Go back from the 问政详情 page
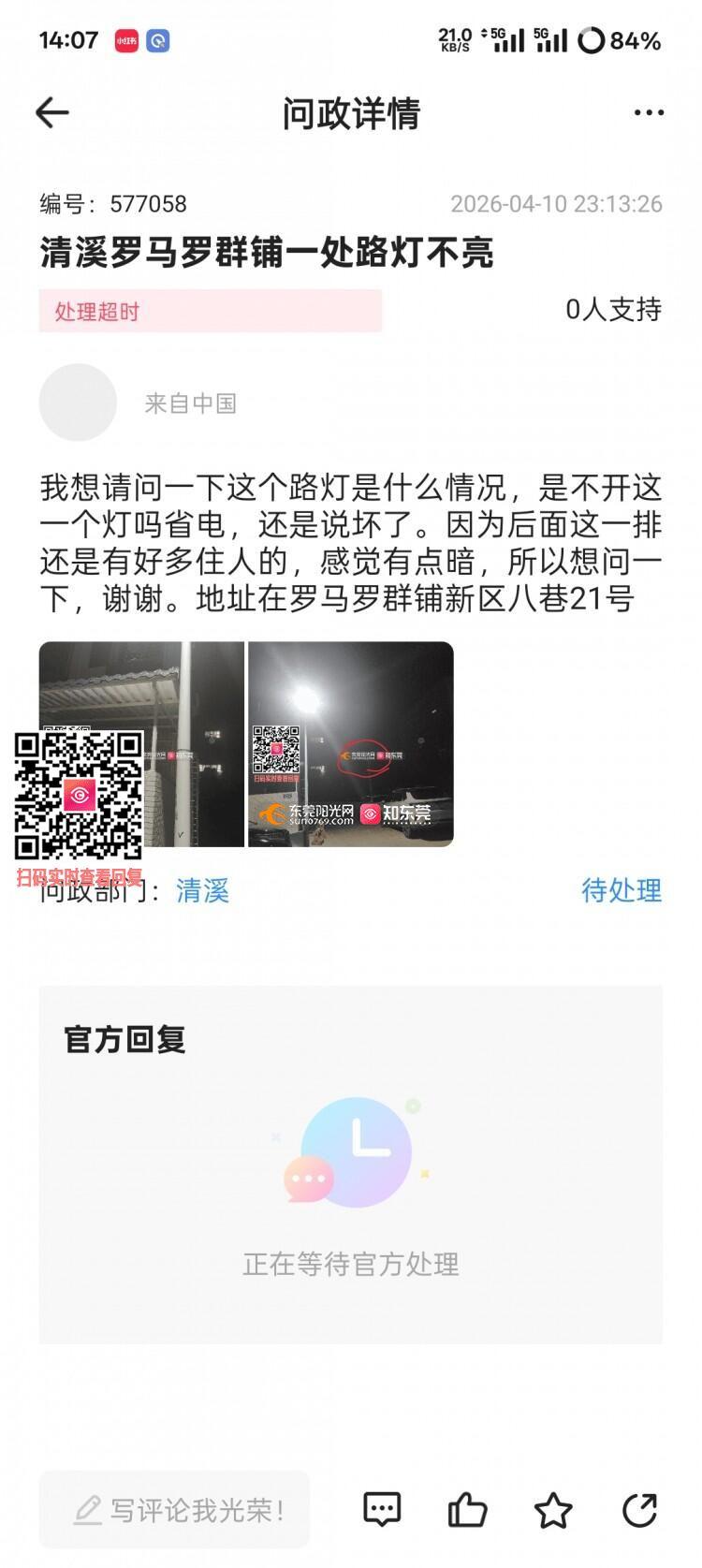The image size is (702, 1568). click(52, 113)
